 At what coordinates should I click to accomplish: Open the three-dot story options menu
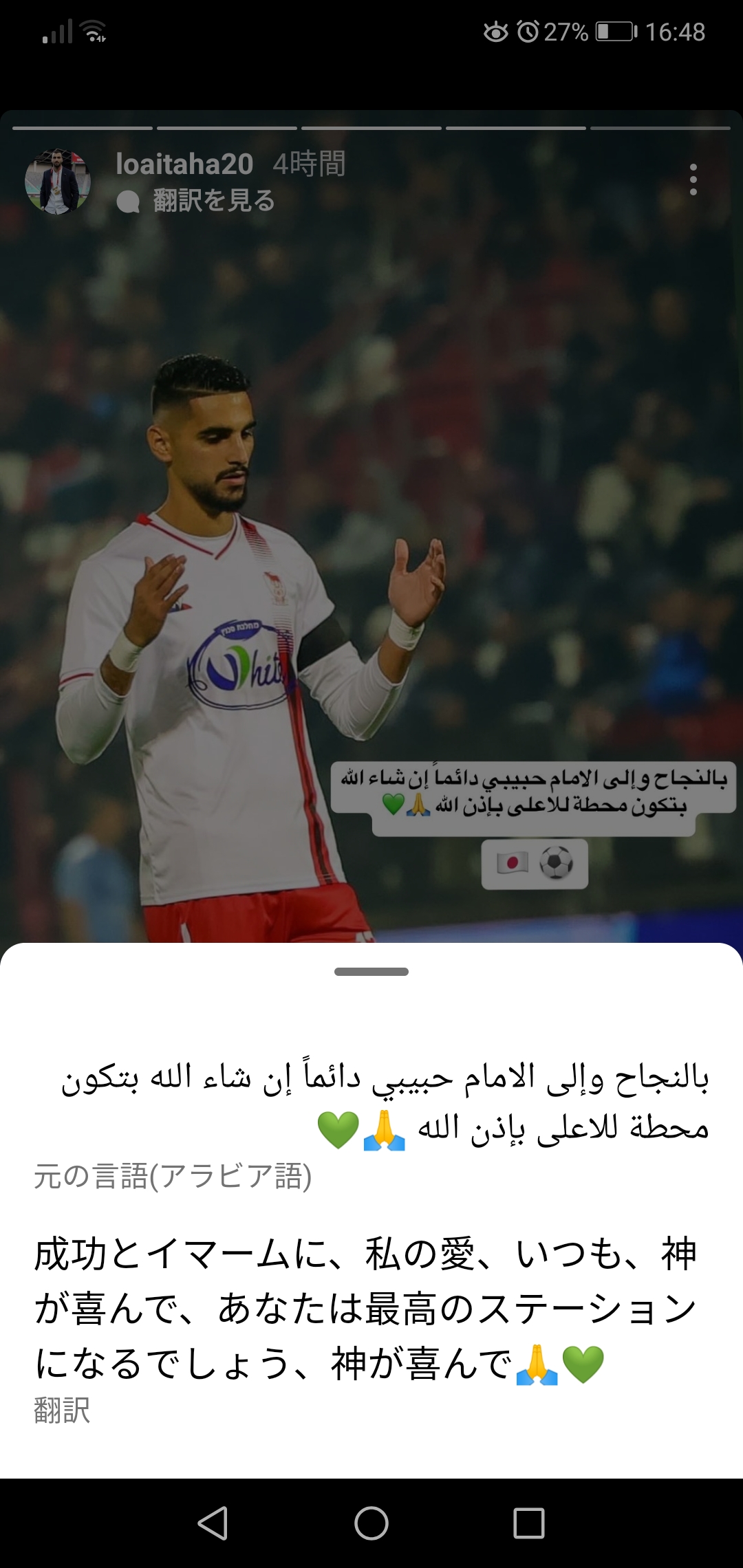tap(693, 179)
